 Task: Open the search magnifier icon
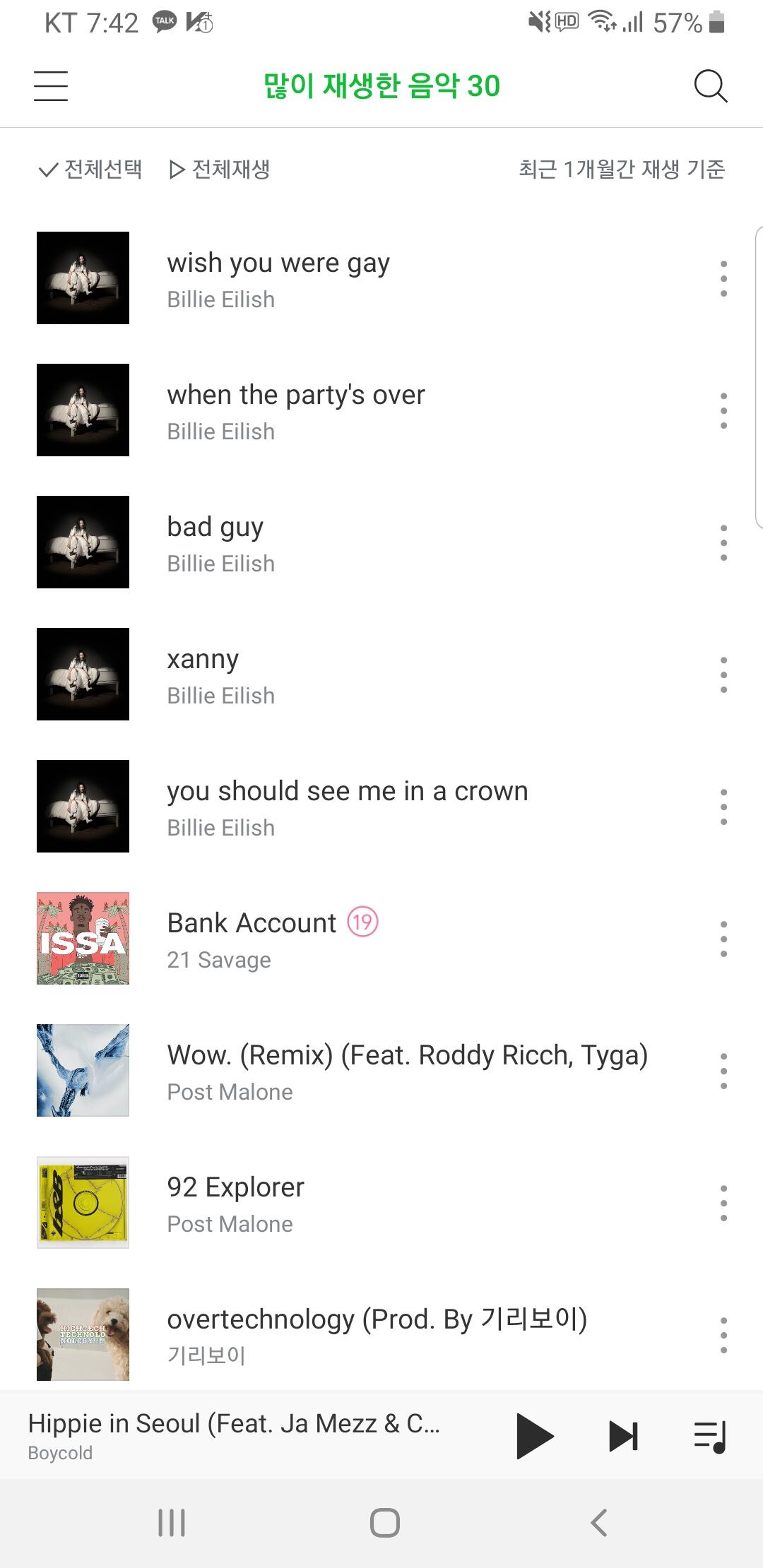(x=710, y=86)
